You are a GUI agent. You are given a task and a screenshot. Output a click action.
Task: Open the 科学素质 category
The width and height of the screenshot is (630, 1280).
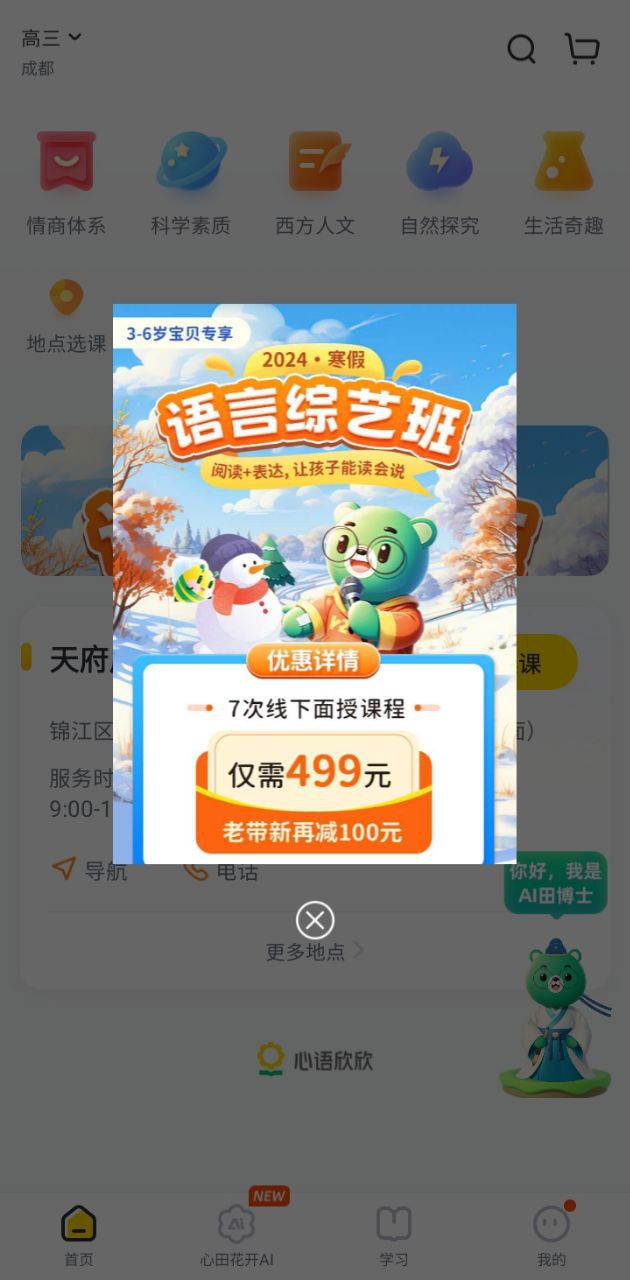click(x=191, y=183)
